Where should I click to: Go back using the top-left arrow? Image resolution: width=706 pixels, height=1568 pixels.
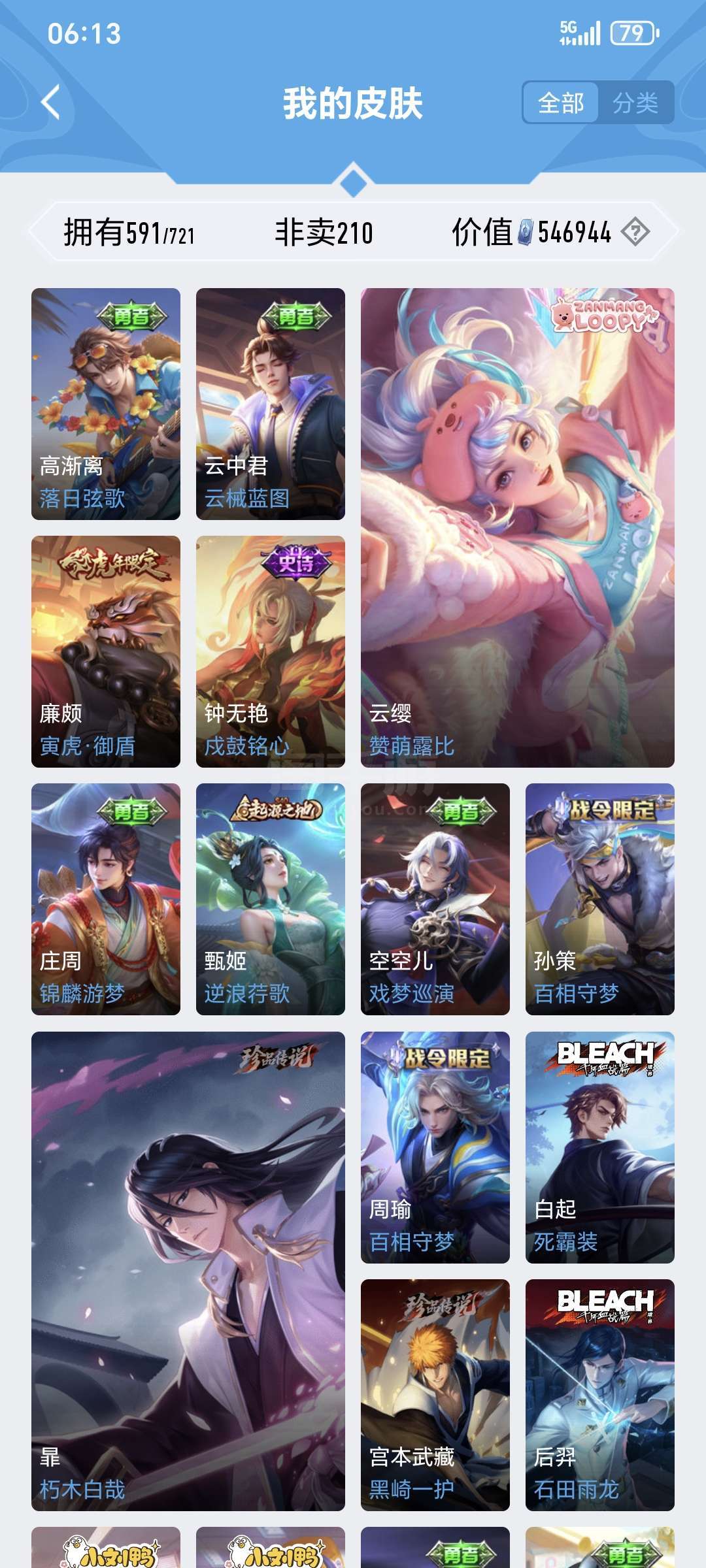pyautogui.click(x=50, y=103)
